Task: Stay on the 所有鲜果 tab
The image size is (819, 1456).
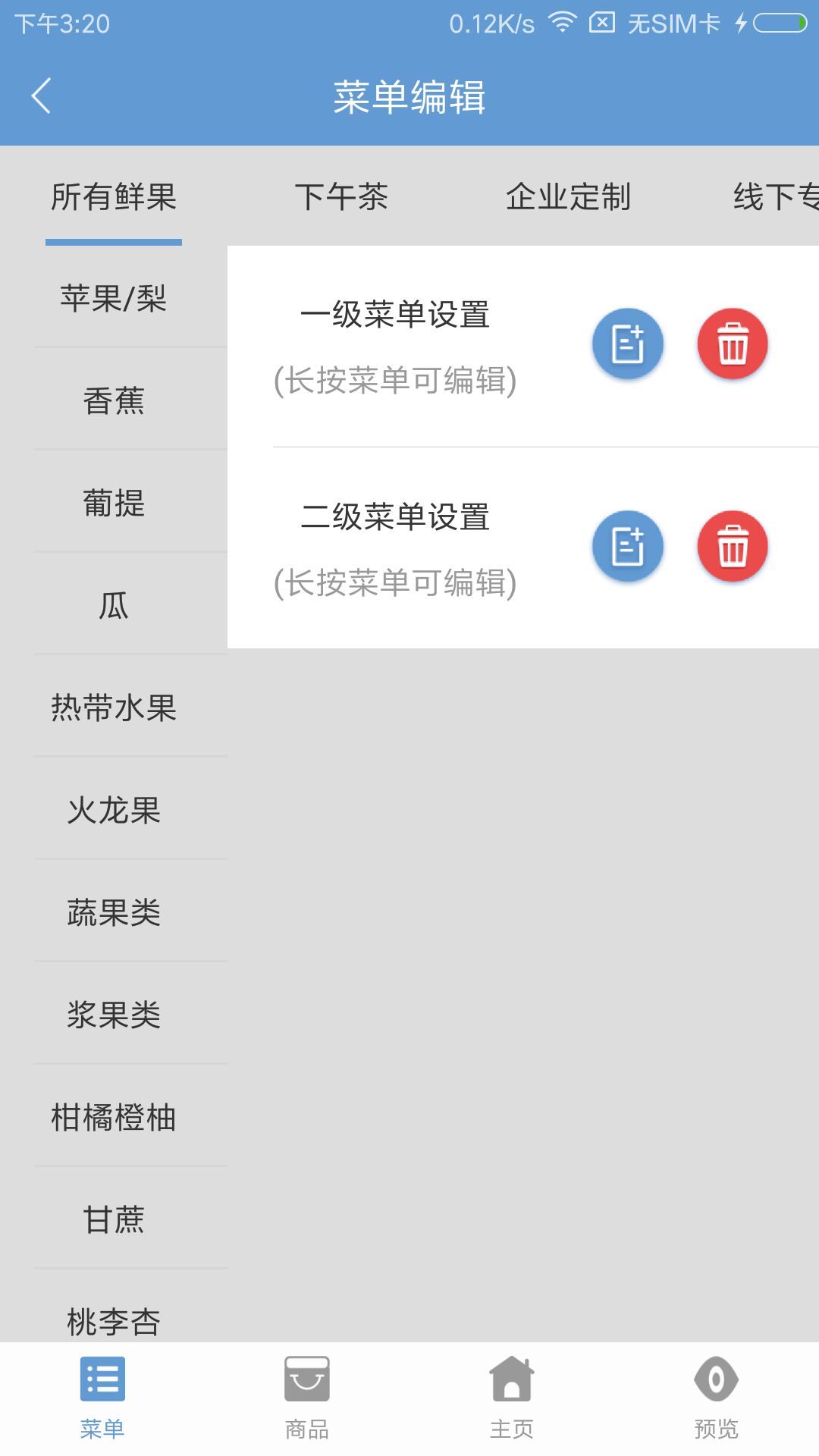Action: [114, 197]
